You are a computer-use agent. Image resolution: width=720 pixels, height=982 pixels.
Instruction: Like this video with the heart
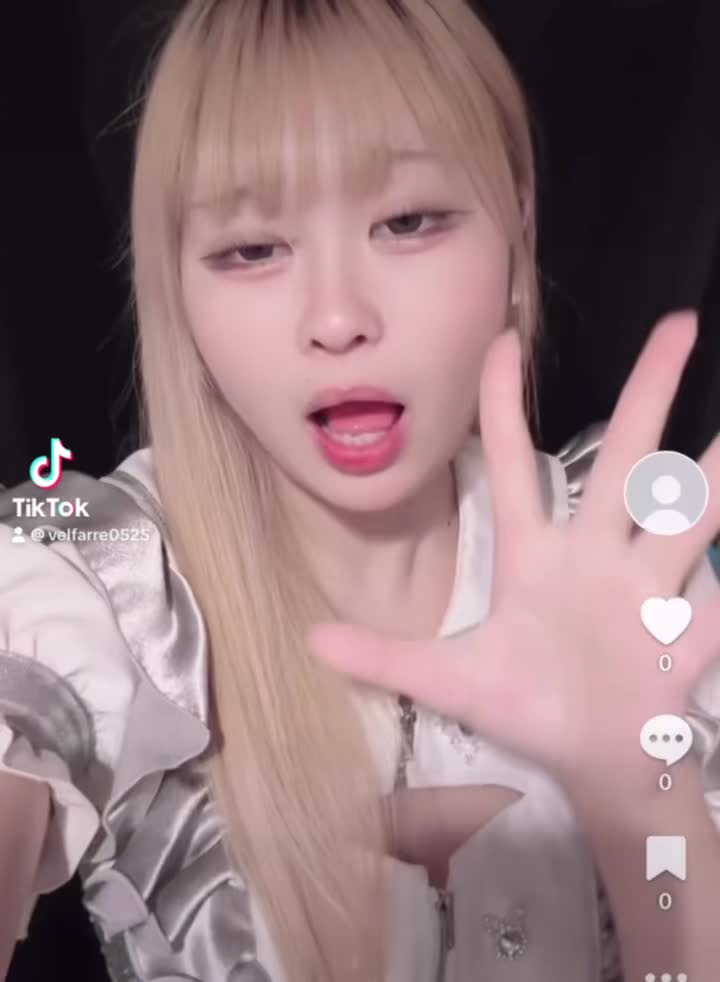tap(665, 620)
